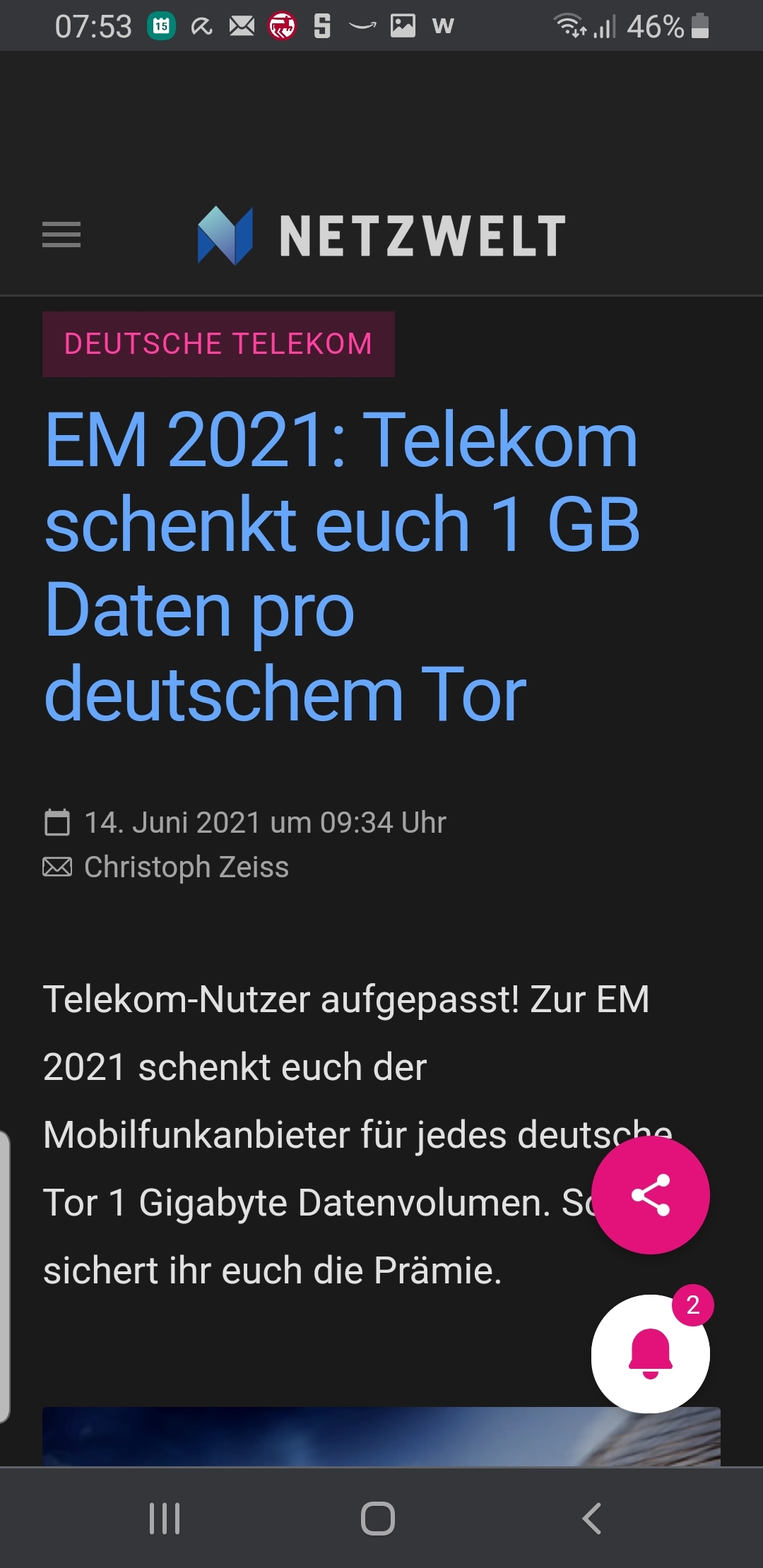The height and width of the screenshot is (1568, 763).
Task: Open the notifications bell
Action: (650, 1353)
